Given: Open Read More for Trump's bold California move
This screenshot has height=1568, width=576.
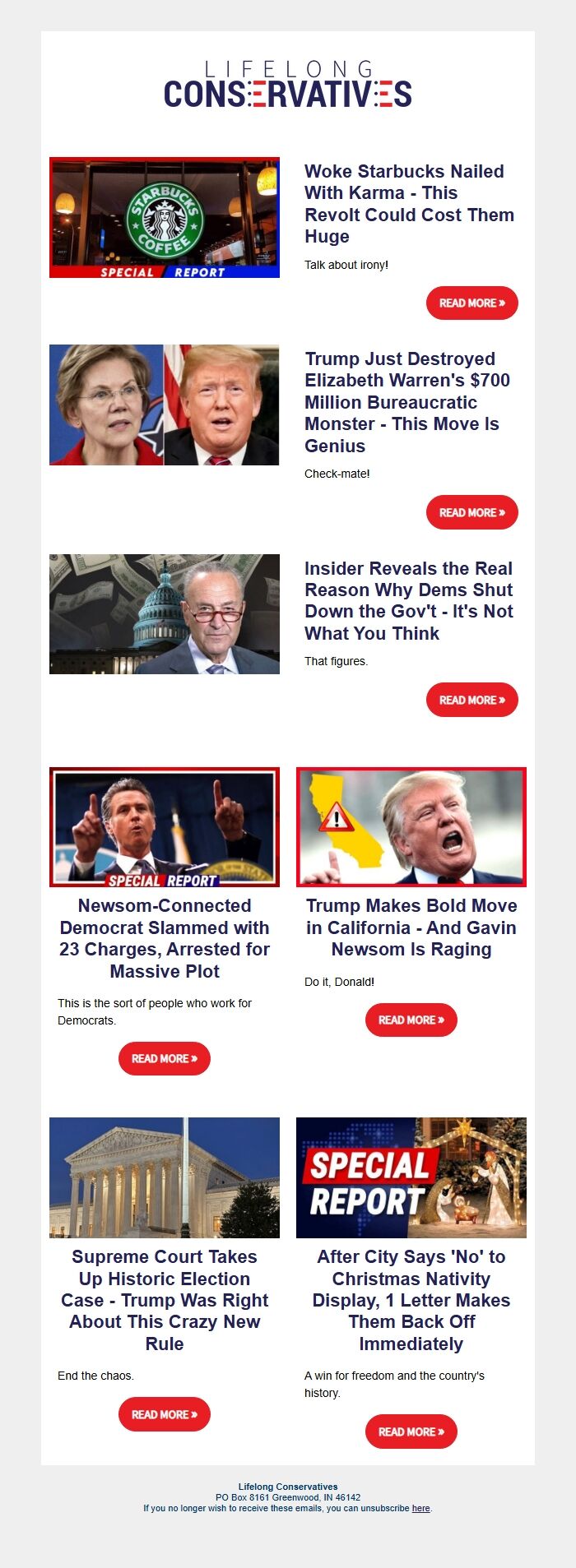Looking at the screenshot, I should (411, 1020).
